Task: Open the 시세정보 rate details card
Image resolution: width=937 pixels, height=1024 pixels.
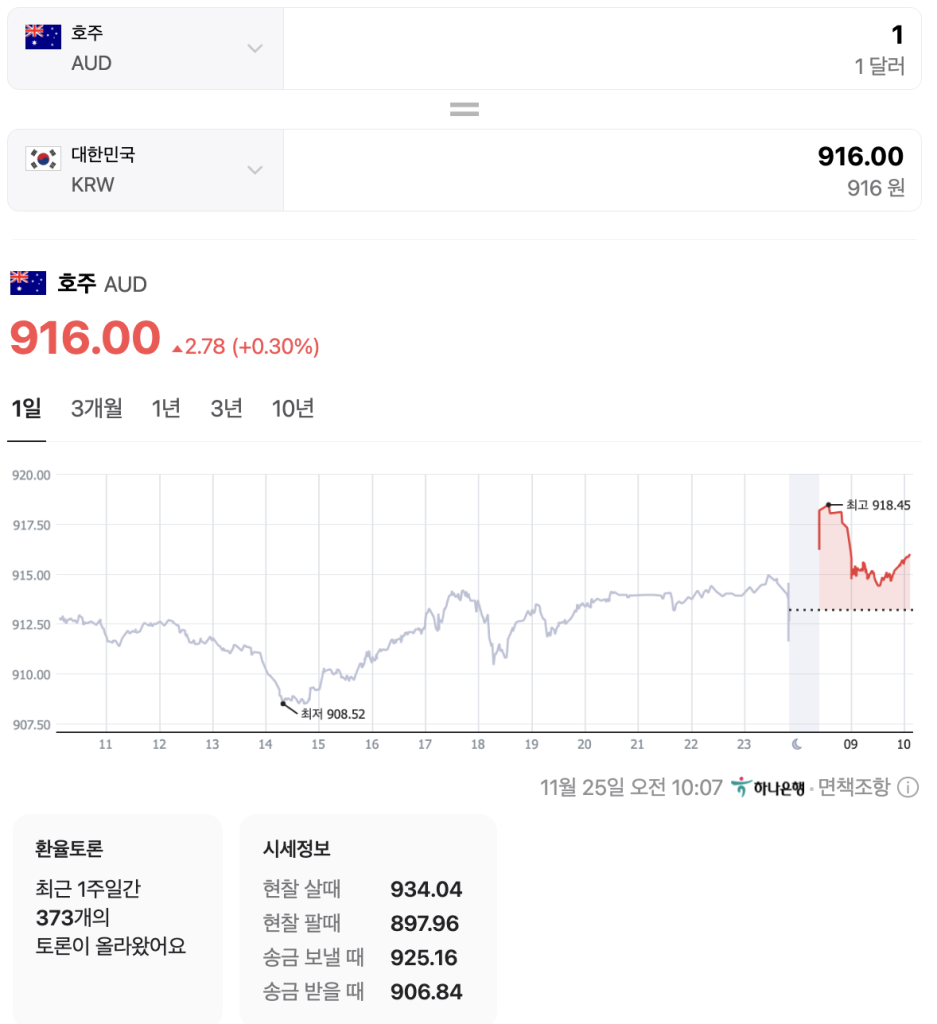Action: click(x=368, y=919)
